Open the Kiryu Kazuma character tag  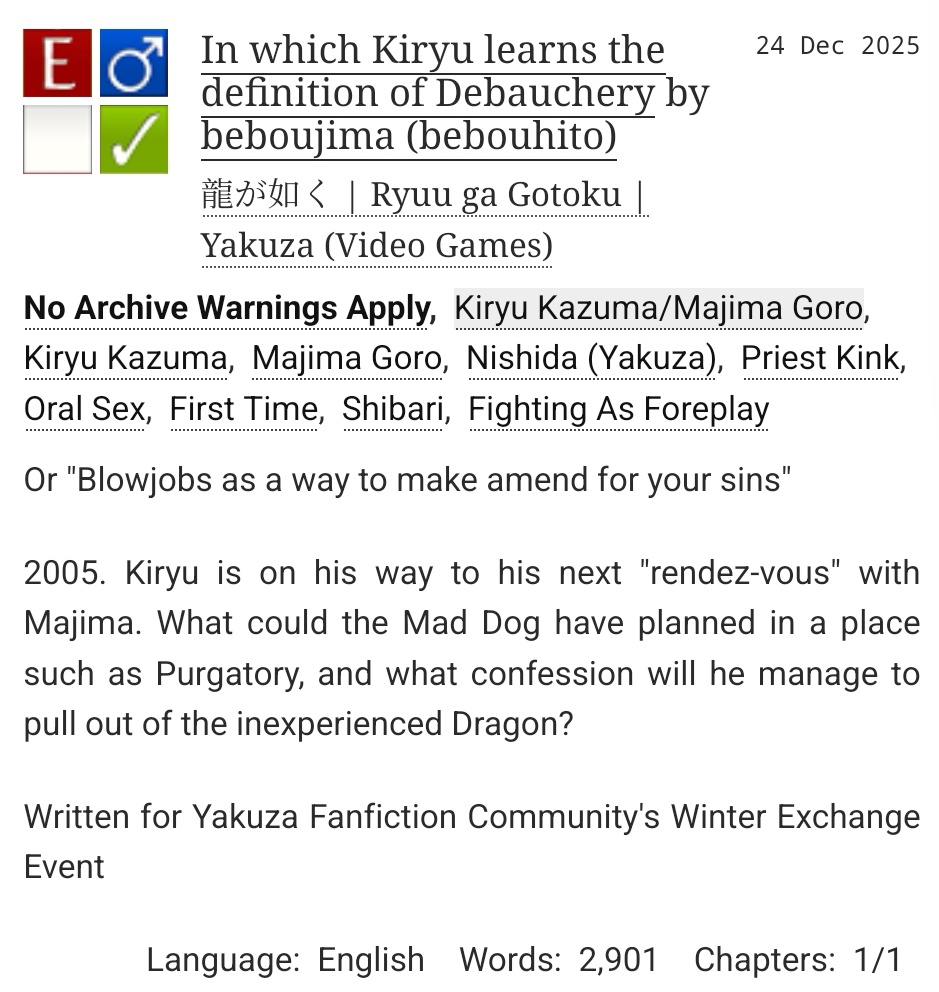[126, 359]
